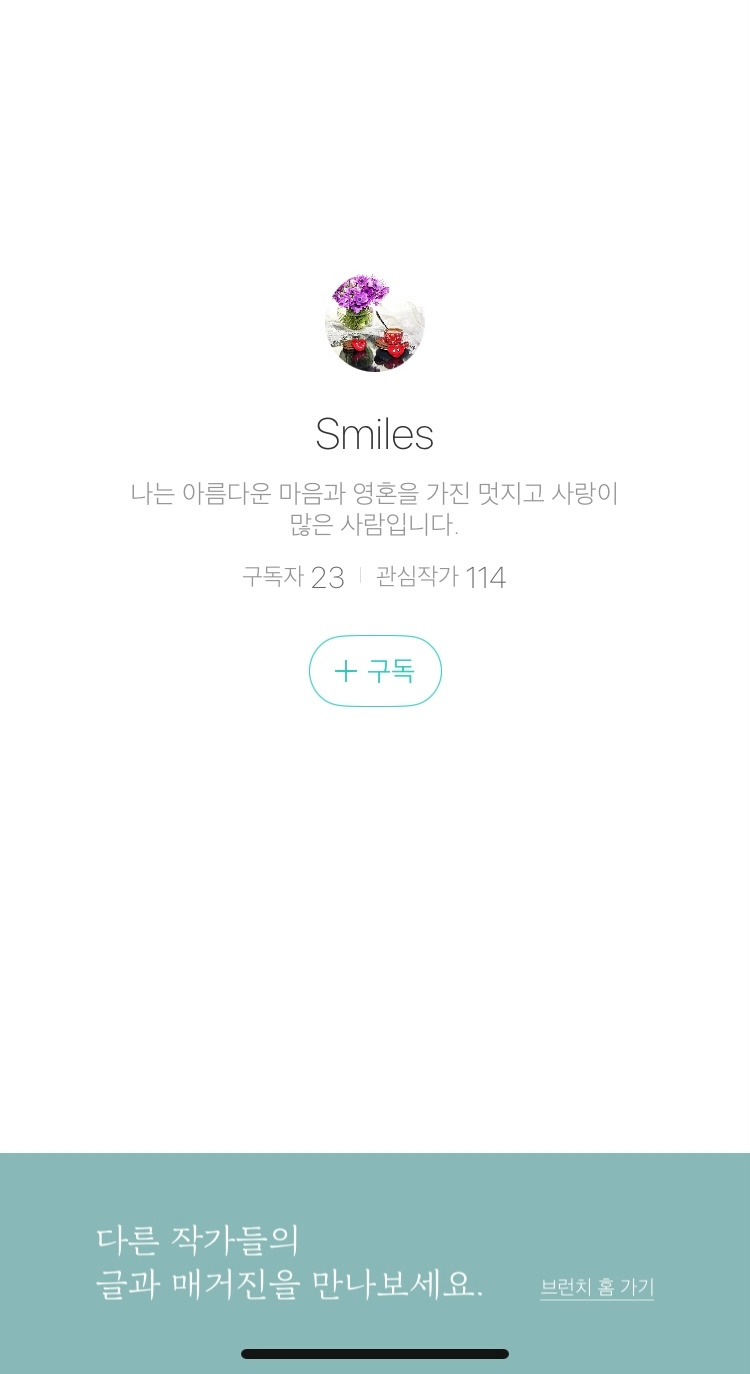Open the 관심작가 114 followed writers list
This screenshot has height=1374, width=750.
(x=441, y=577)
